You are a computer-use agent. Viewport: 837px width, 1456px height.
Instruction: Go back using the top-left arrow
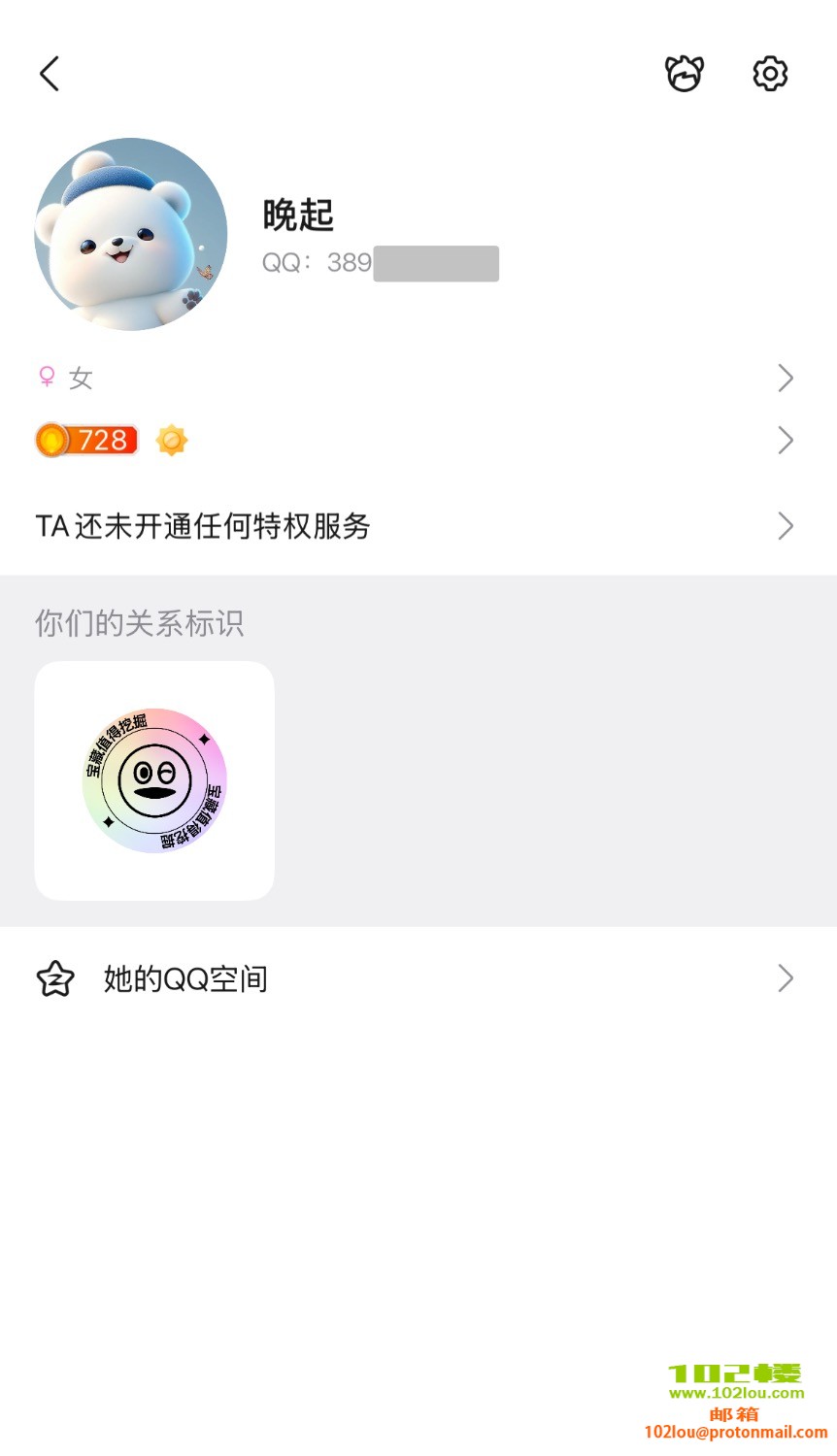(50, 74)
